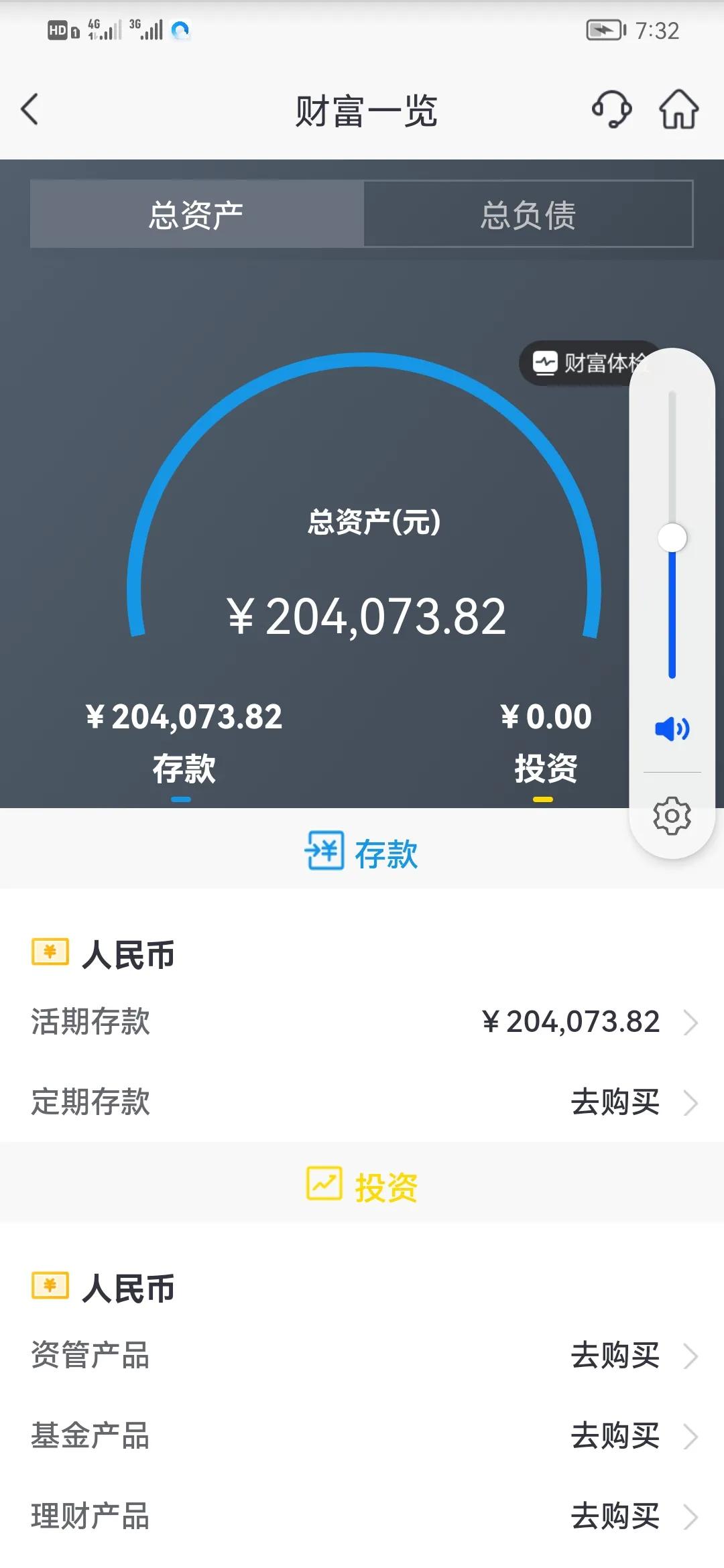Viewport: 724px width, 1568px height.
Task: Toggle the 存款 indicator under the gauge
Action: (182, 799)
